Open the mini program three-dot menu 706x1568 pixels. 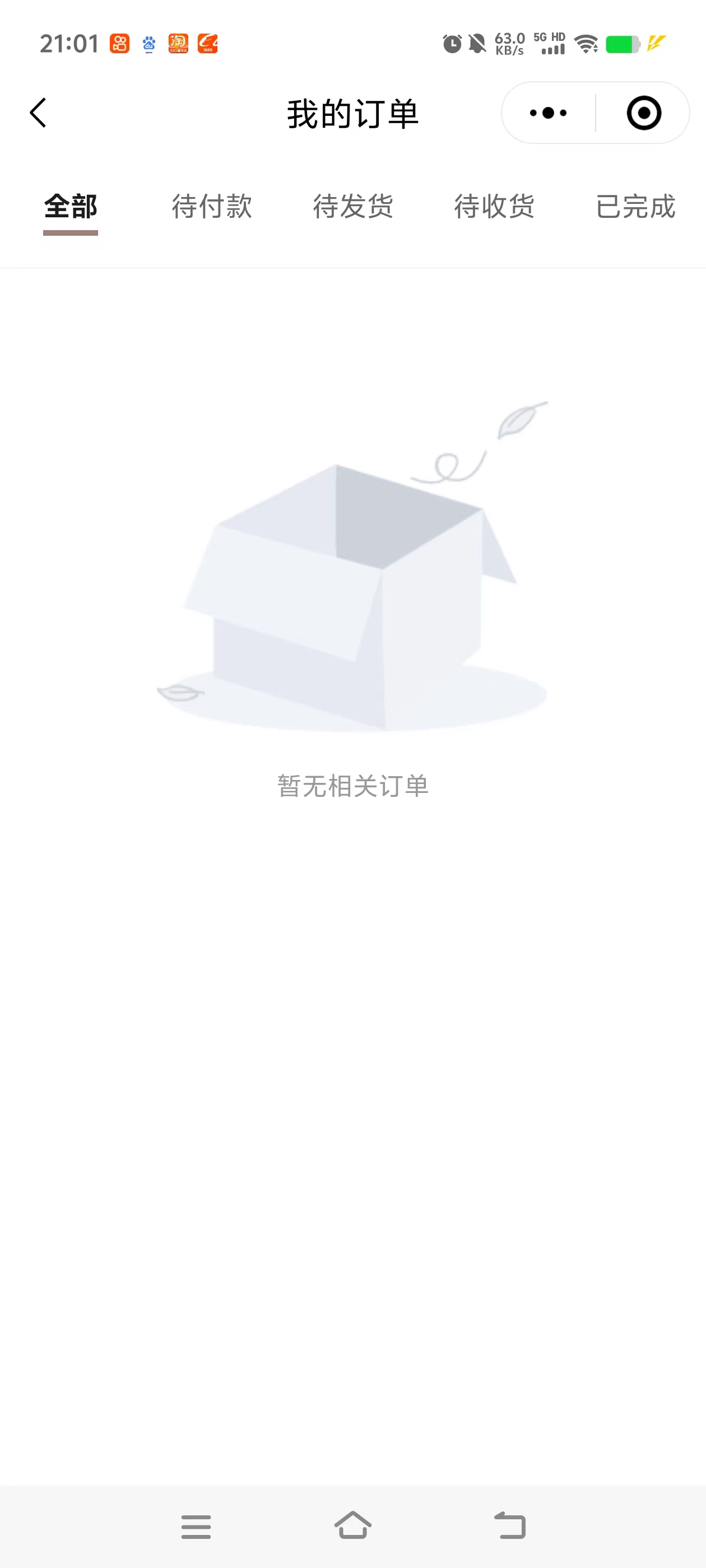point(548,113)
